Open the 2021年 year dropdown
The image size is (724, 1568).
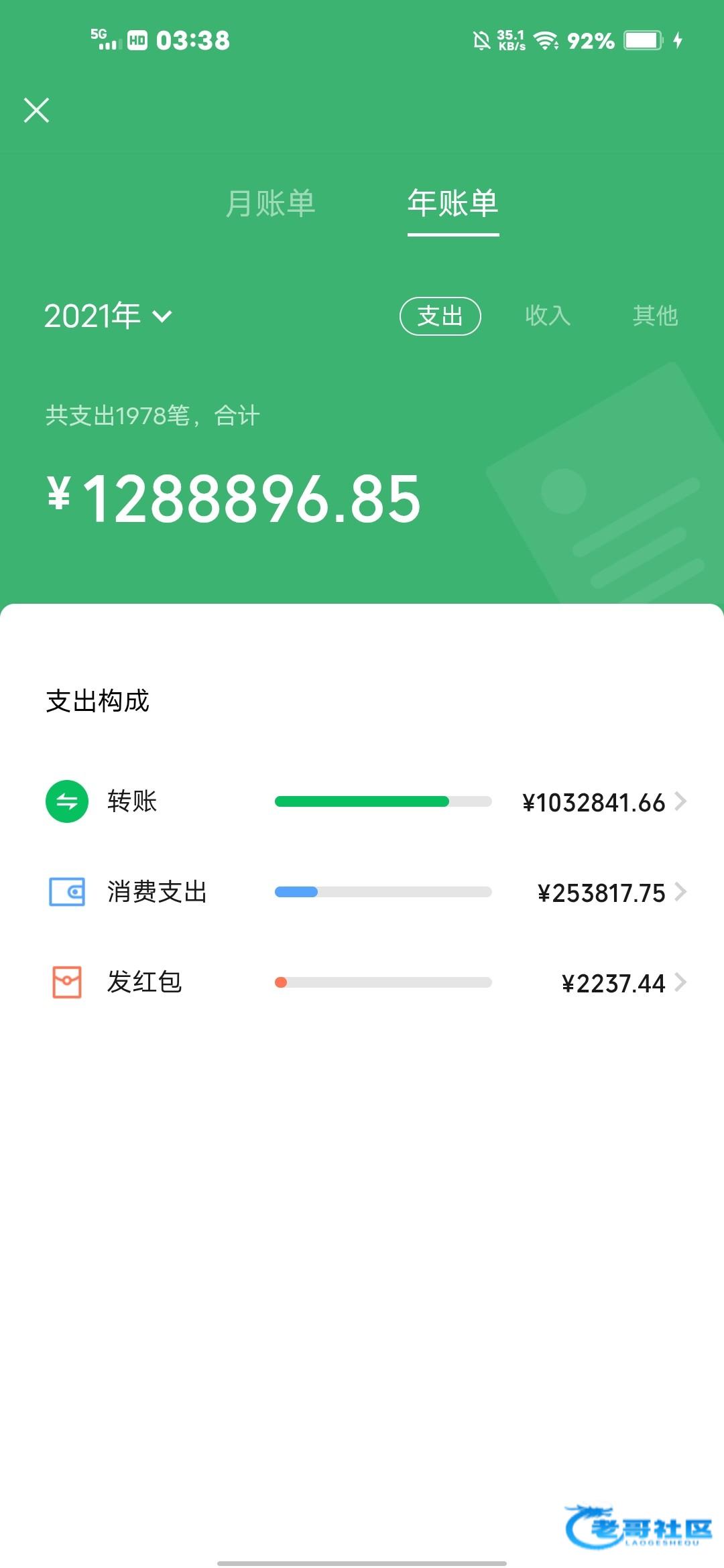pyautogui.click(x=109, y=316)
